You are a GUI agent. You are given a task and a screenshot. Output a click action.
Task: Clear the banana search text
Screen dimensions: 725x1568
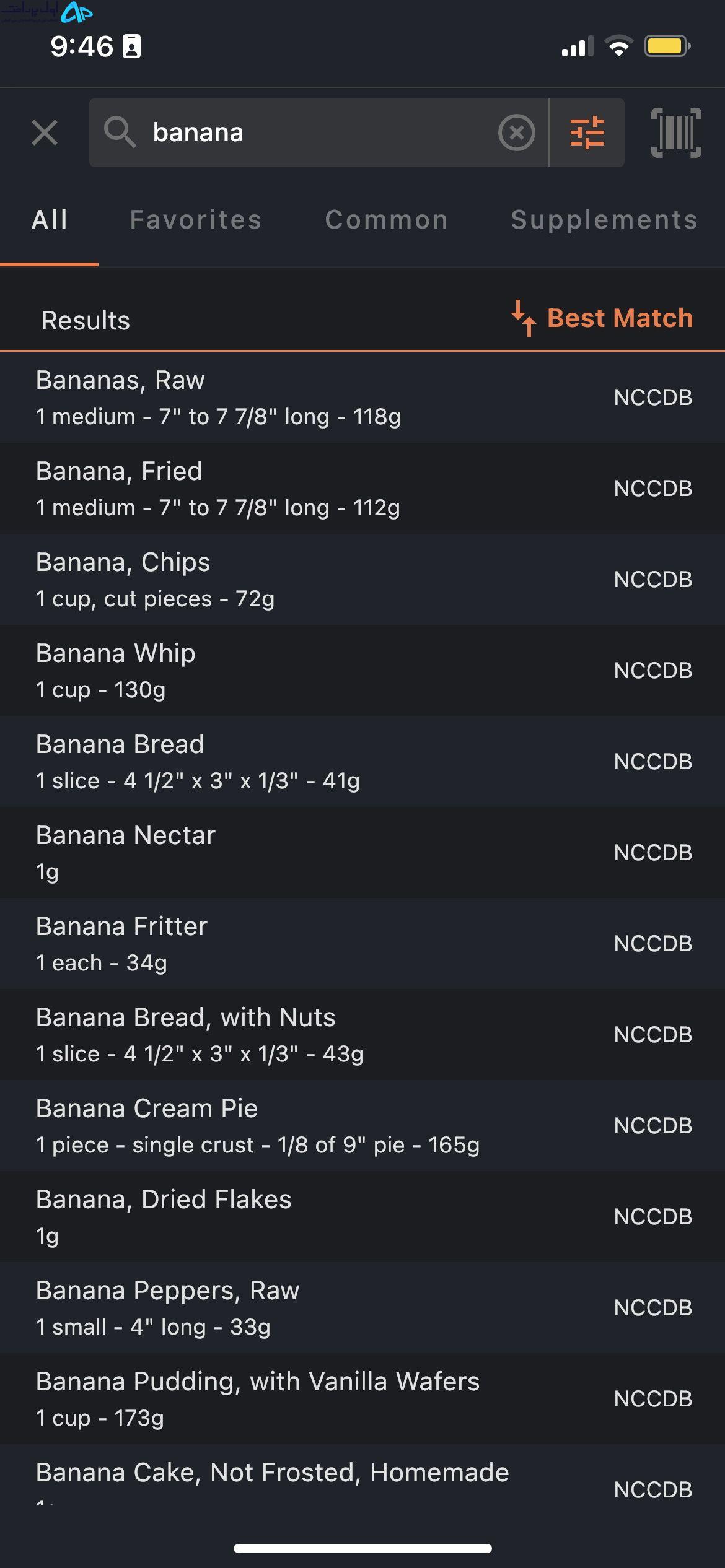click(516, 133)
